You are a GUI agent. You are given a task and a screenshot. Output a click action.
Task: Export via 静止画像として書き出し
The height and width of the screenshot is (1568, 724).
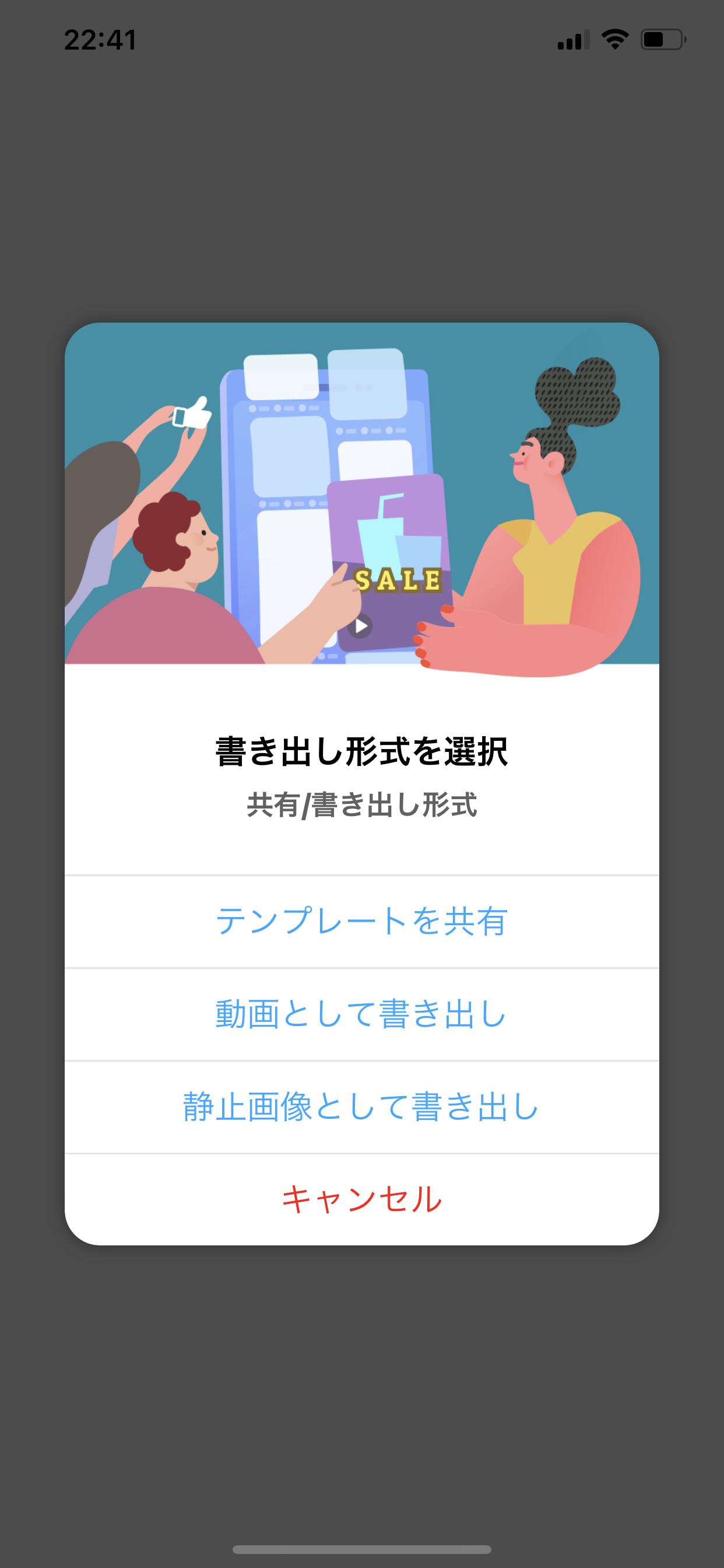tap(361, 1107)
